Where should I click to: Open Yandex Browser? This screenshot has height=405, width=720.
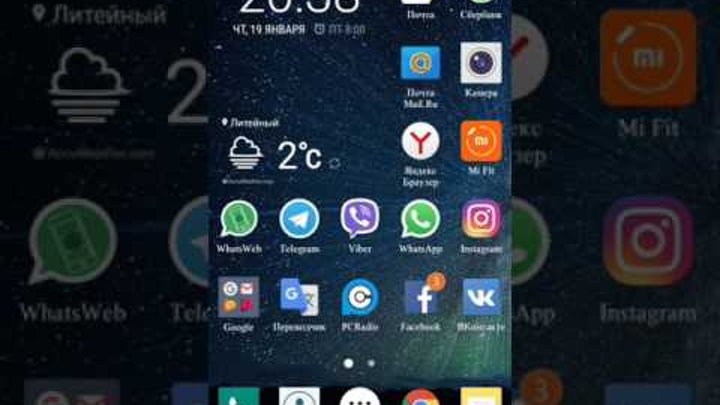coord(420,141)
